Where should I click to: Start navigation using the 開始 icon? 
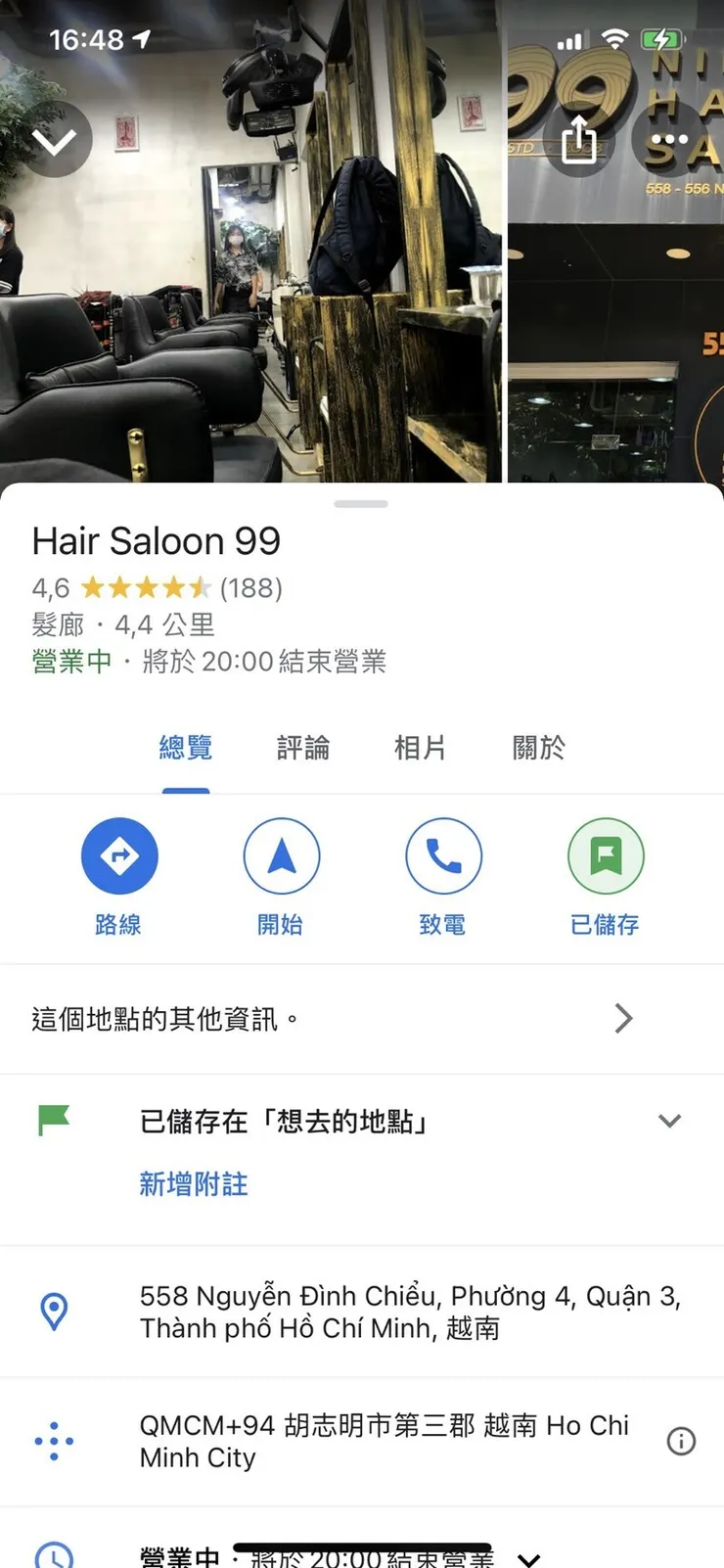282,855
